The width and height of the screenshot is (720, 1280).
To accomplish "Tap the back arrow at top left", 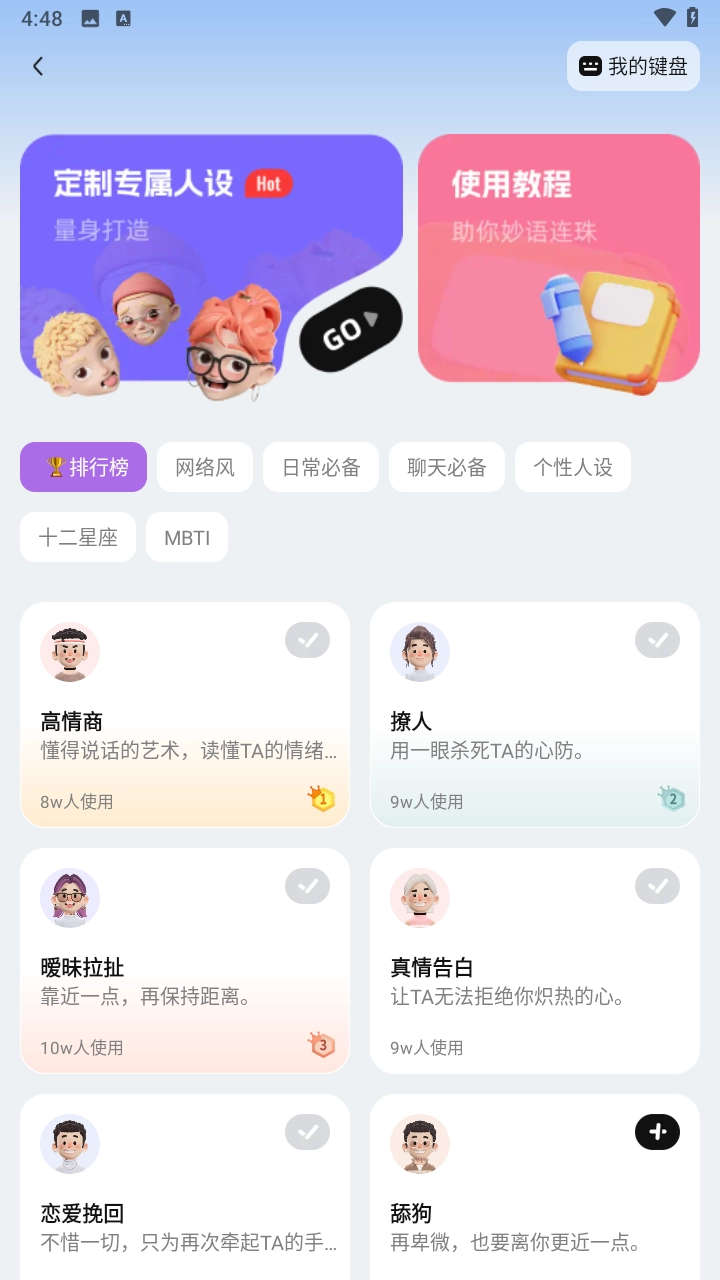I will tap(37, 66).
